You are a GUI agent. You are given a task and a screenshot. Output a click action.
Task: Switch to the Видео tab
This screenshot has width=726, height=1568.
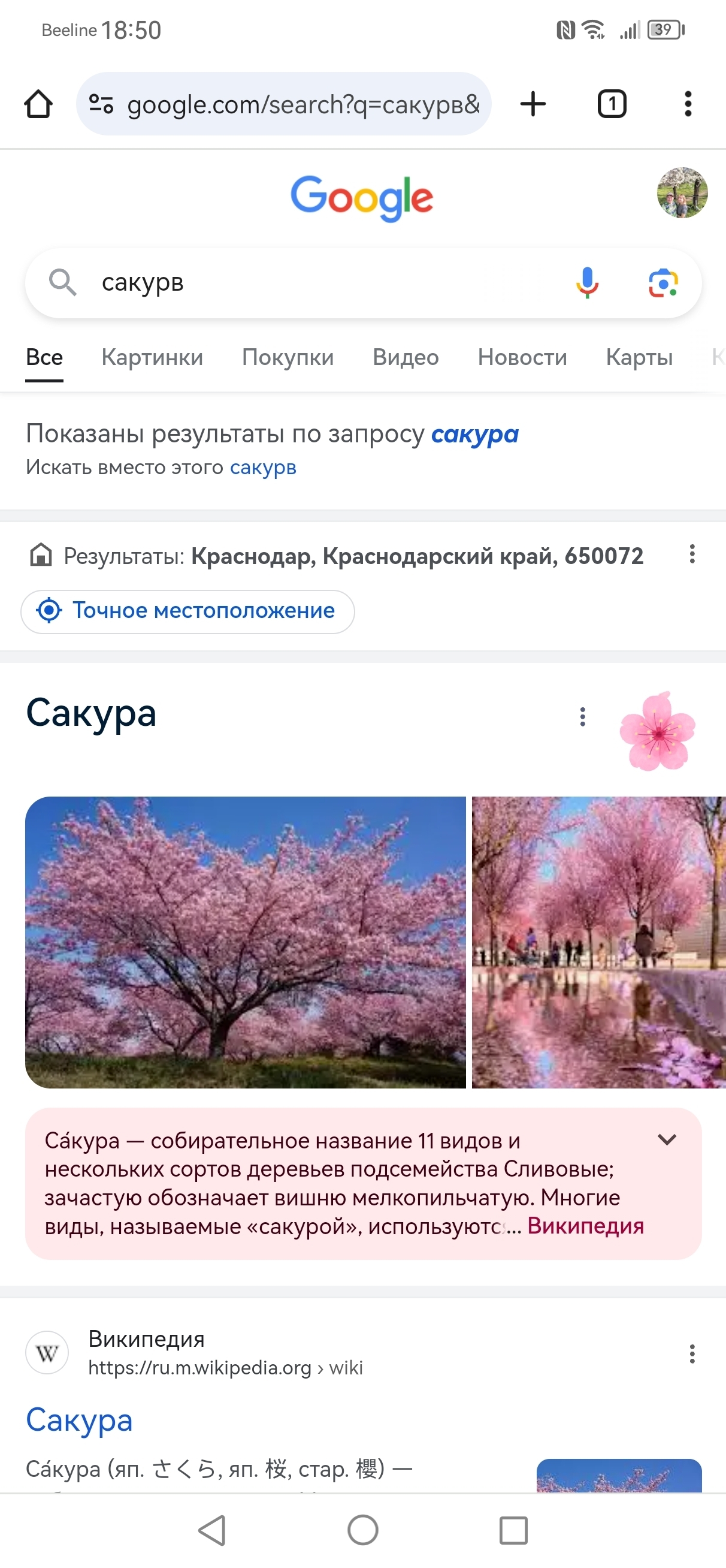pos(406,357)
